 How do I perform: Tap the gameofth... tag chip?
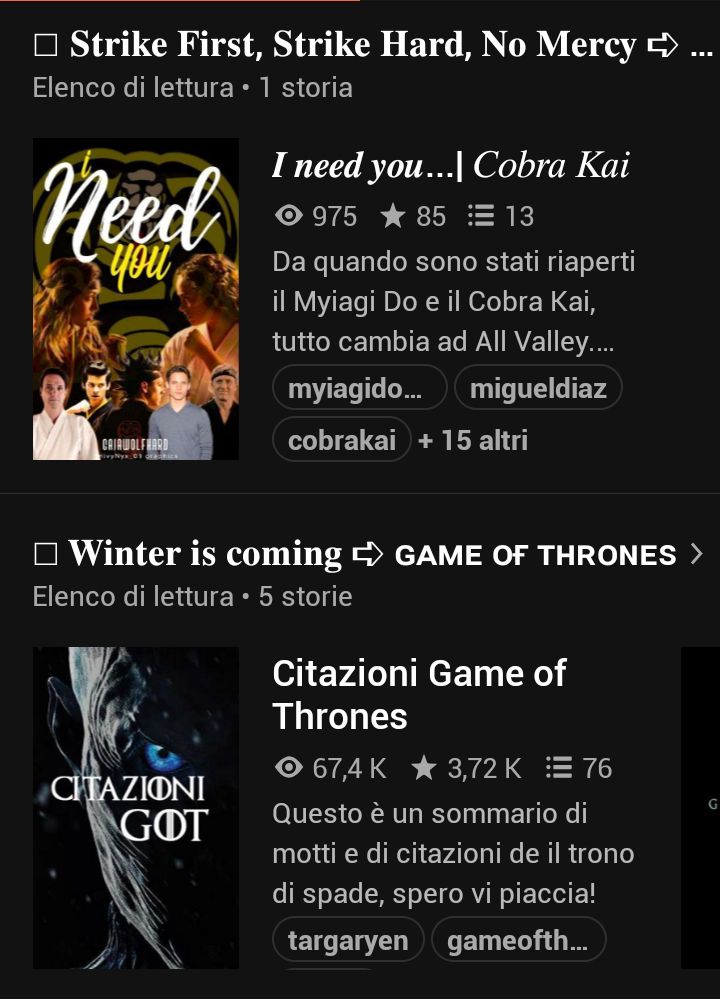(x=518, y=941)
